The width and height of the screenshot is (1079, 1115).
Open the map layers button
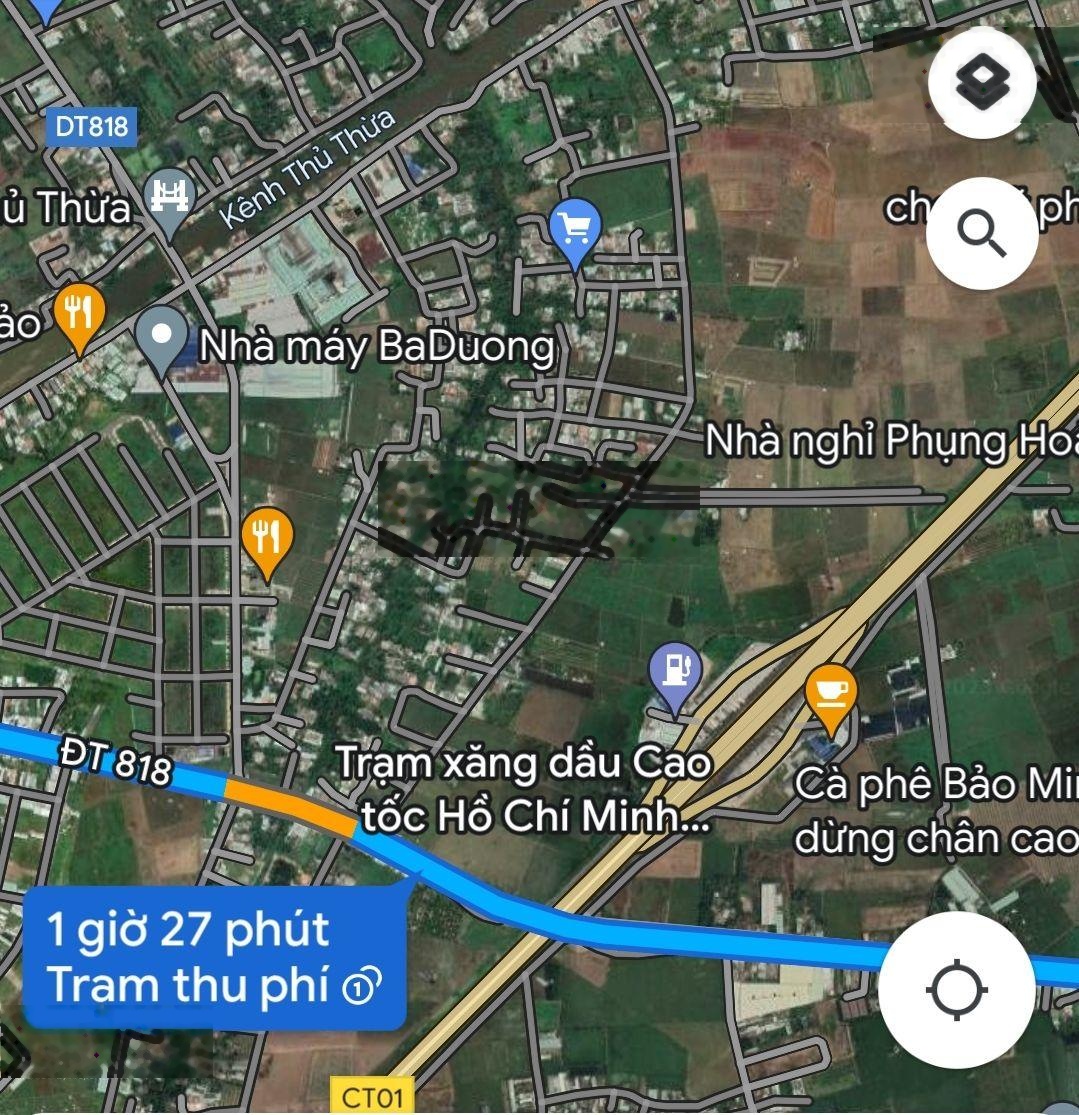(x=982, y=82)
